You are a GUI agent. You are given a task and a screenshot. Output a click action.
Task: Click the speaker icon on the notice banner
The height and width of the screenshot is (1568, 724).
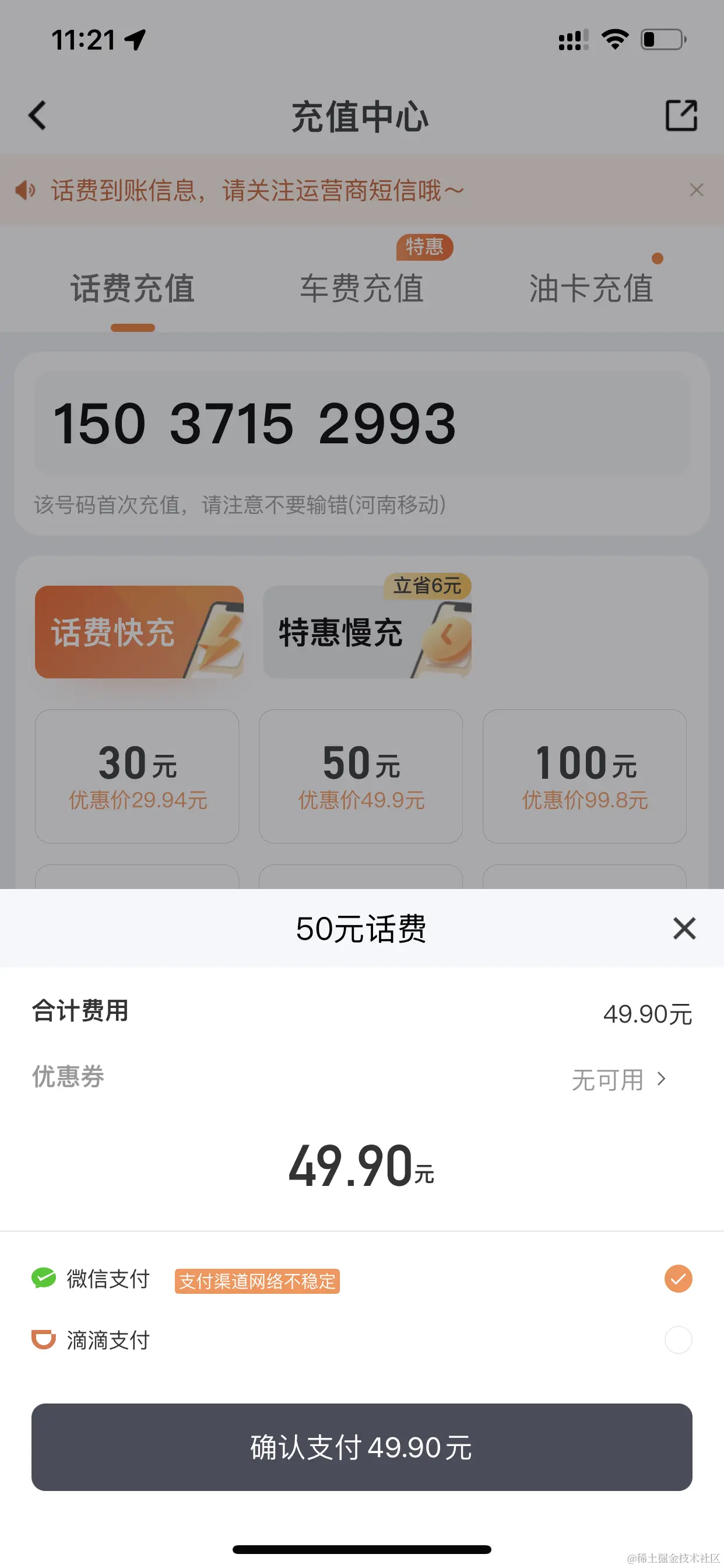pyautogui.click(x=24, y=190)
